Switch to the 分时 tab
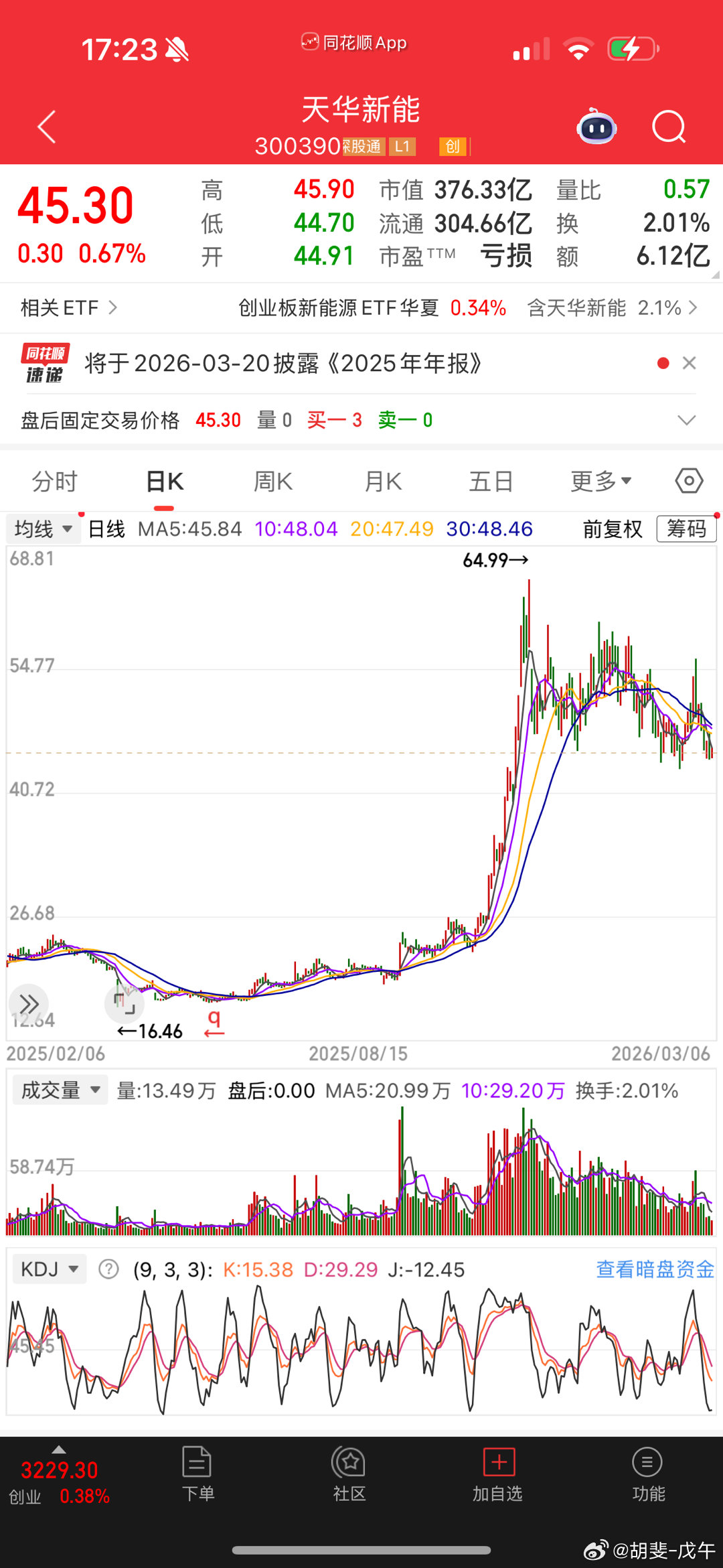This screenshot has height=1568, width=723. point(54,480)
